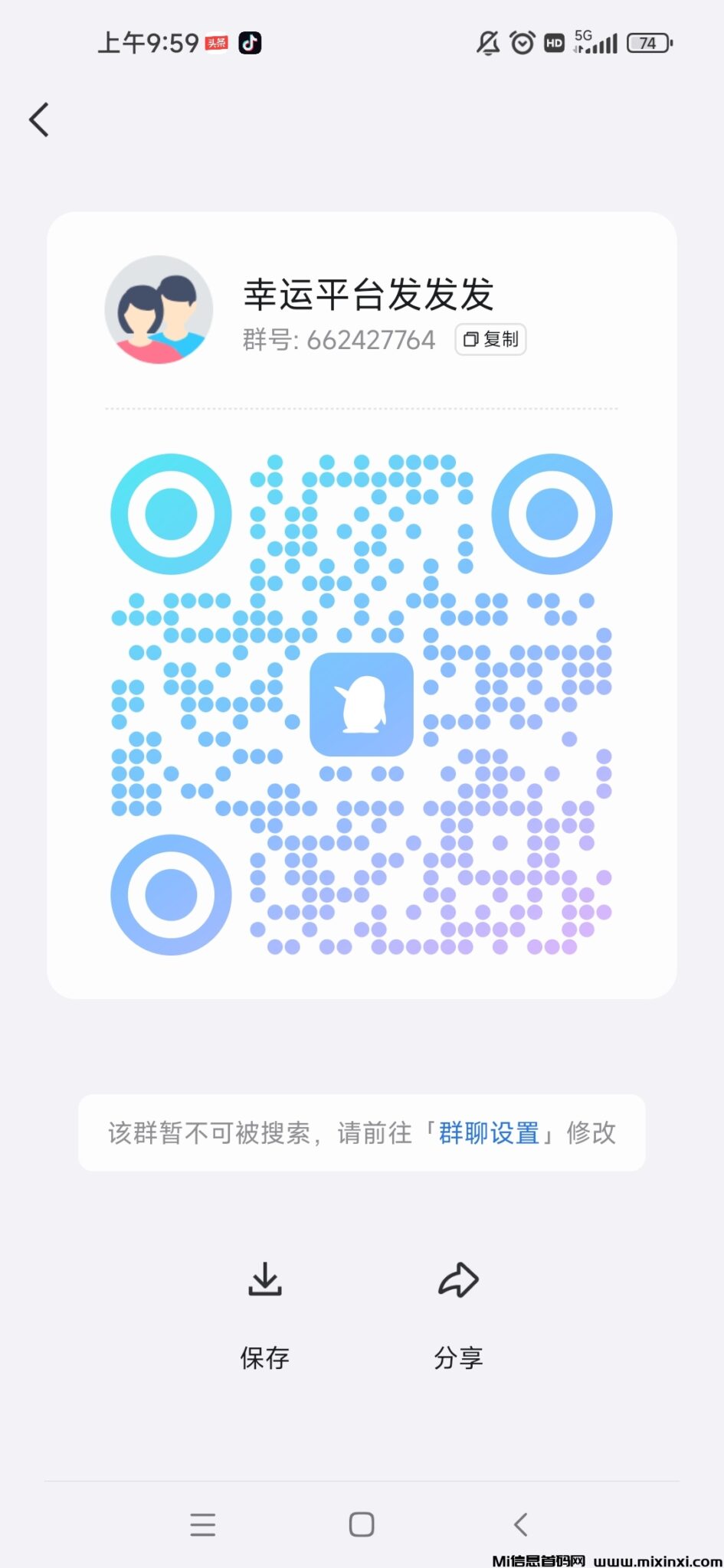Tap the copy icon next to 复制

(470, 339)
